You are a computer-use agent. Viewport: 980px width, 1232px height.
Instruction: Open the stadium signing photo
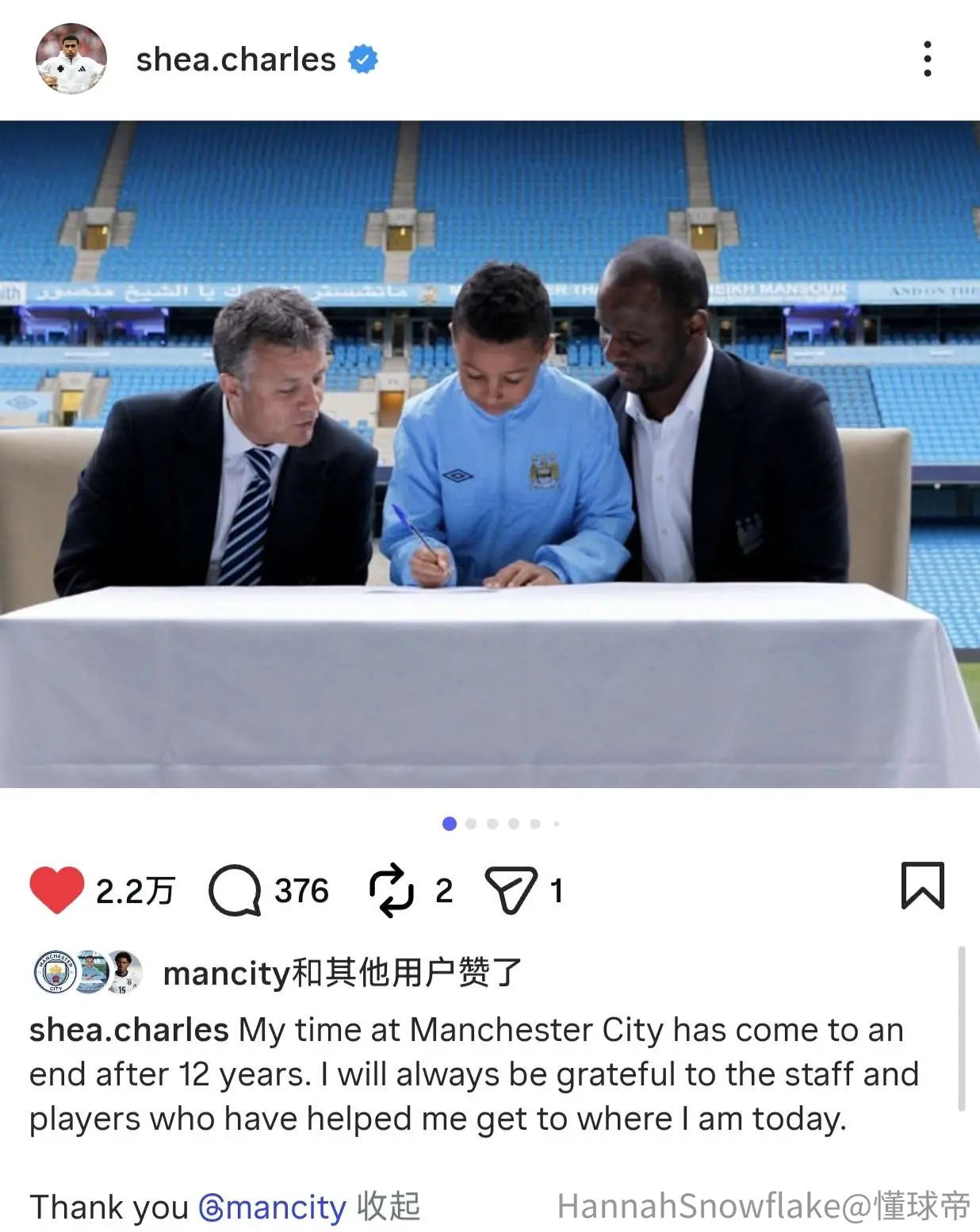point(490,454)
